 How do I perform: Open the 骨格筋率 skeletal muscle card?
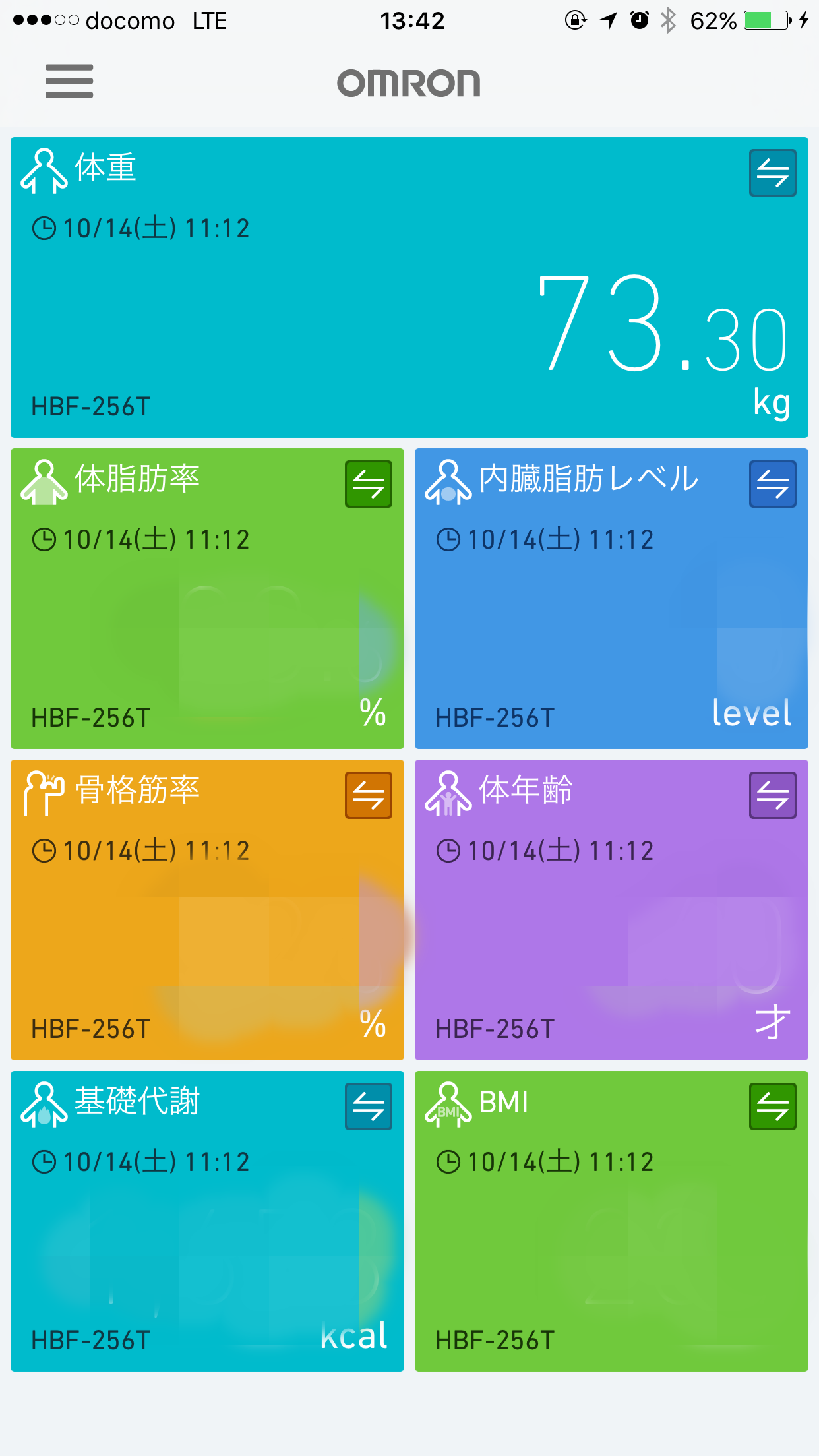tap(207, 910)
